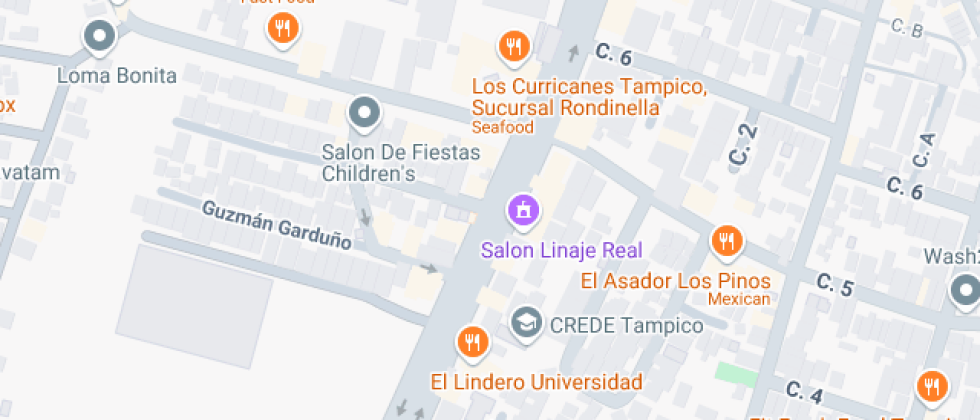
Task: Tap the Fast Food restaurant pin
Action: tap(283, 28)
